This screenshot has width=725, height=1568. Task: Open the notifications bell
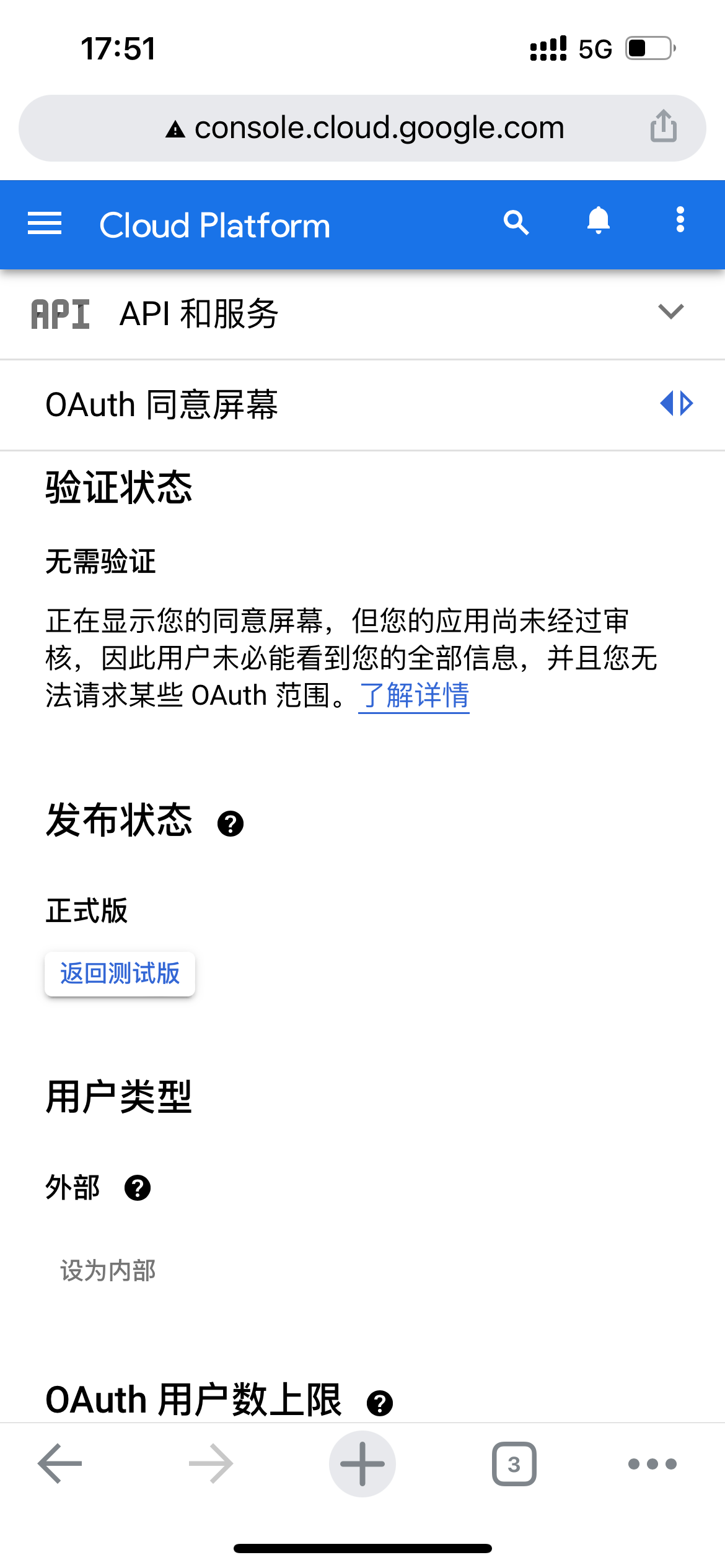pos(598,220)
